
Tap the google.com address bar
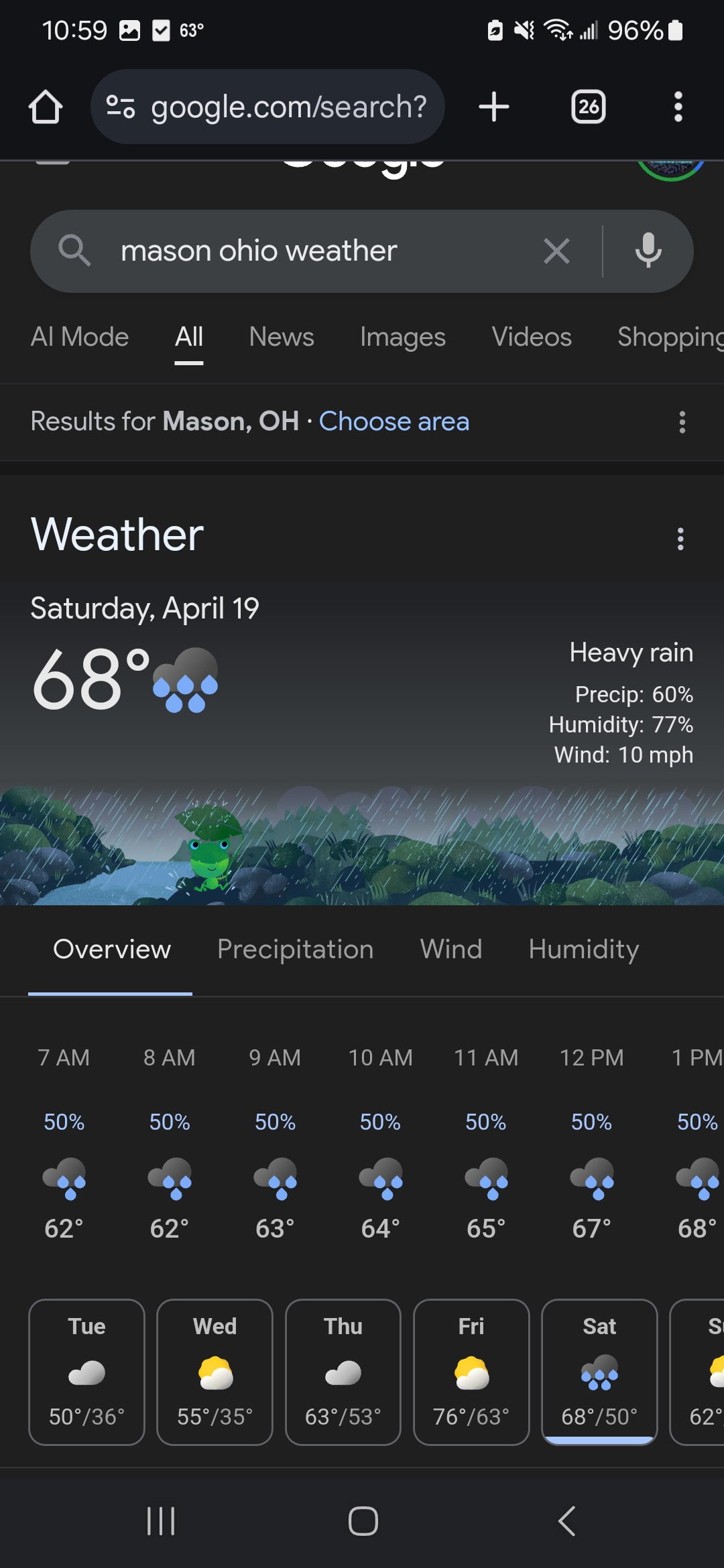pyautogui.click(x=267, y=107)
